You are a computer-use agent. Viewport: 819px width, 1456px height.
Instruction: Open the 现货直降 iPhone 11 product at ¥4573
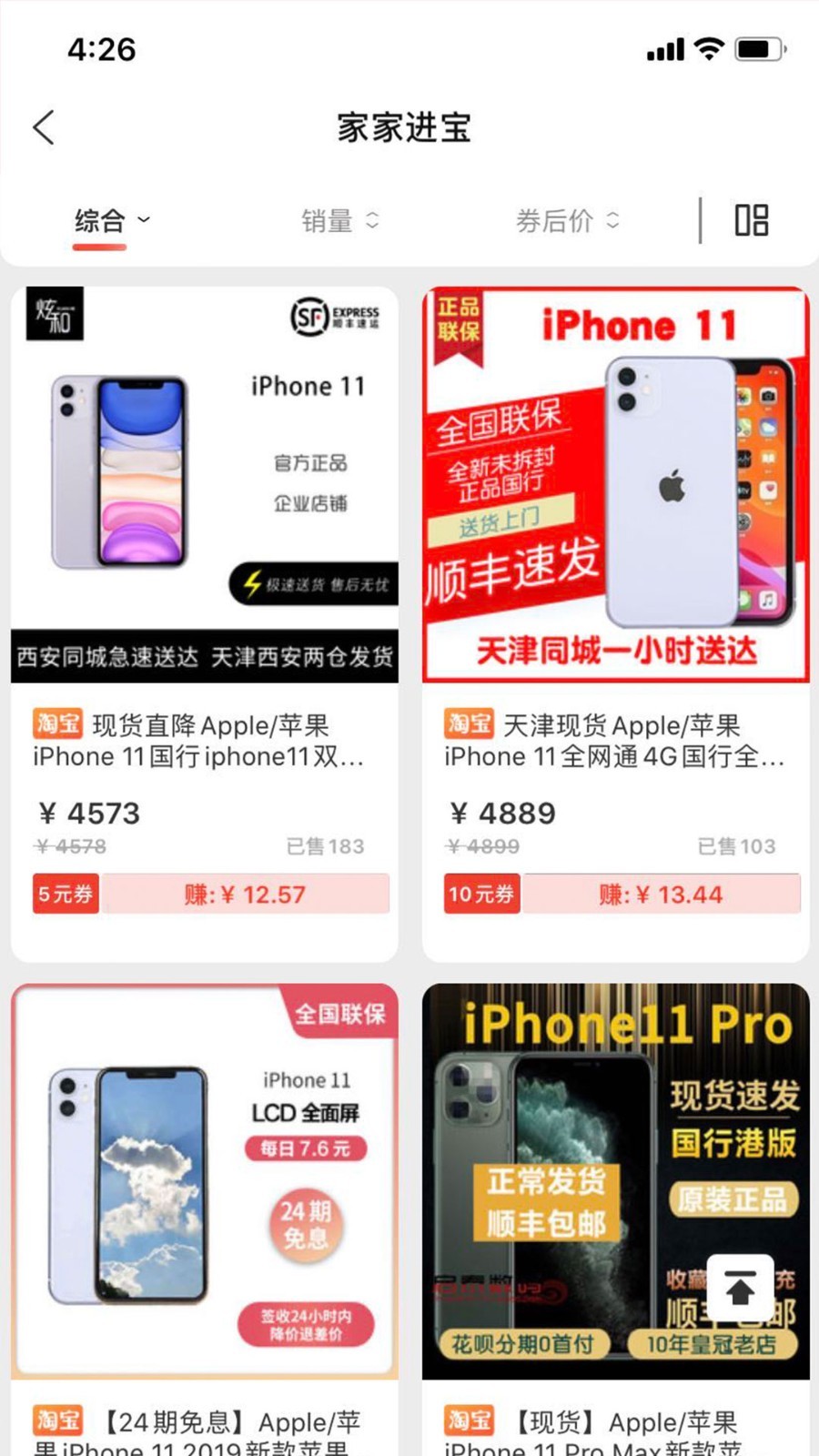(x=204, y=482)
